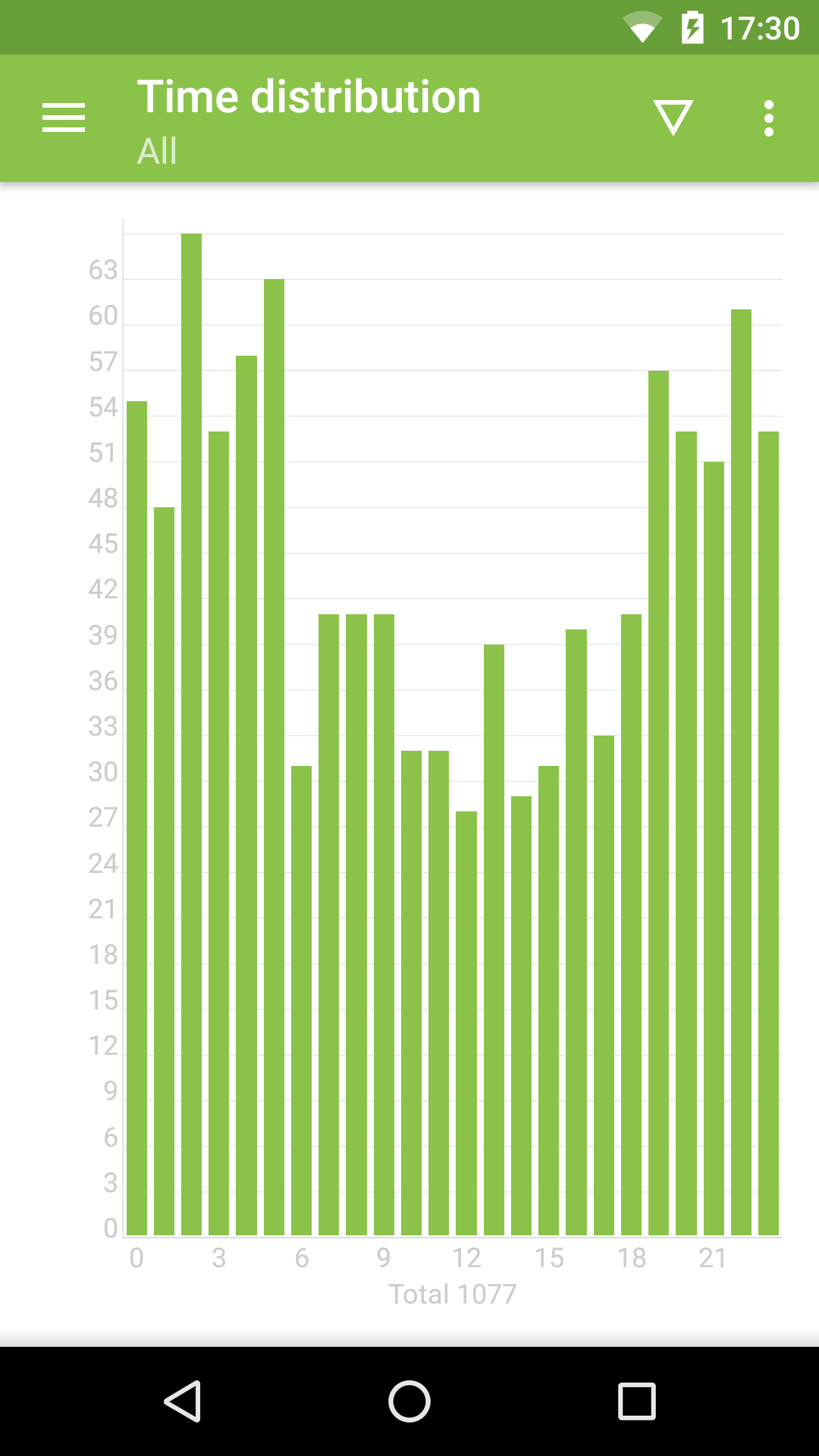819x1456 pixels.
Task: Open the navigation drawer menu
Action: click(64, 118)
